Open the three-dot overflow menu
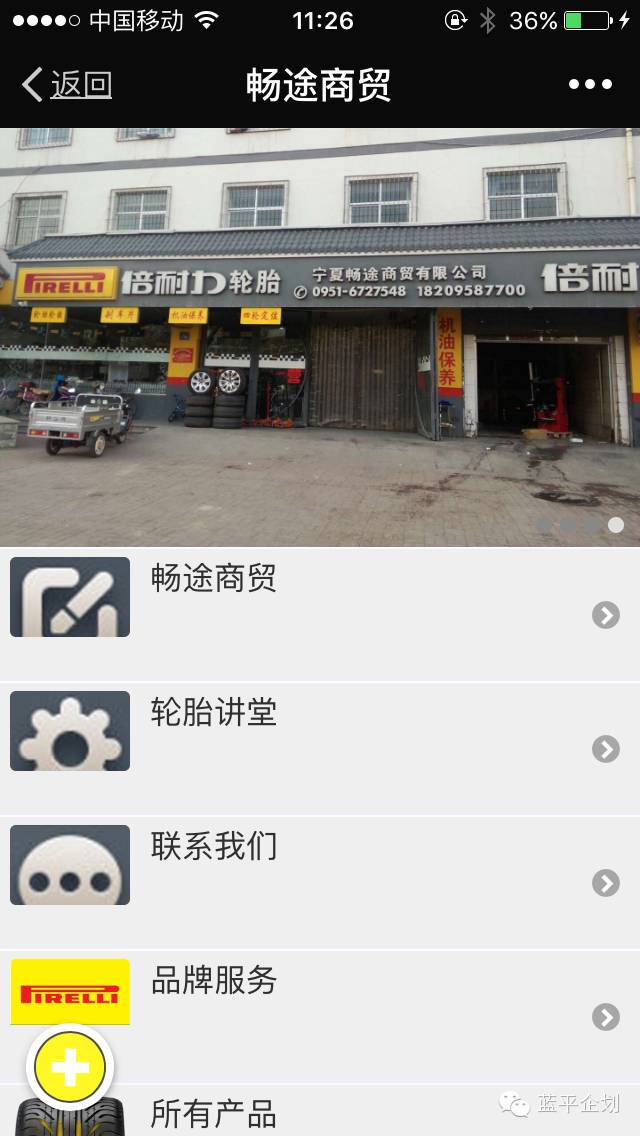640x1136 pixels. [x=590, y=85]
